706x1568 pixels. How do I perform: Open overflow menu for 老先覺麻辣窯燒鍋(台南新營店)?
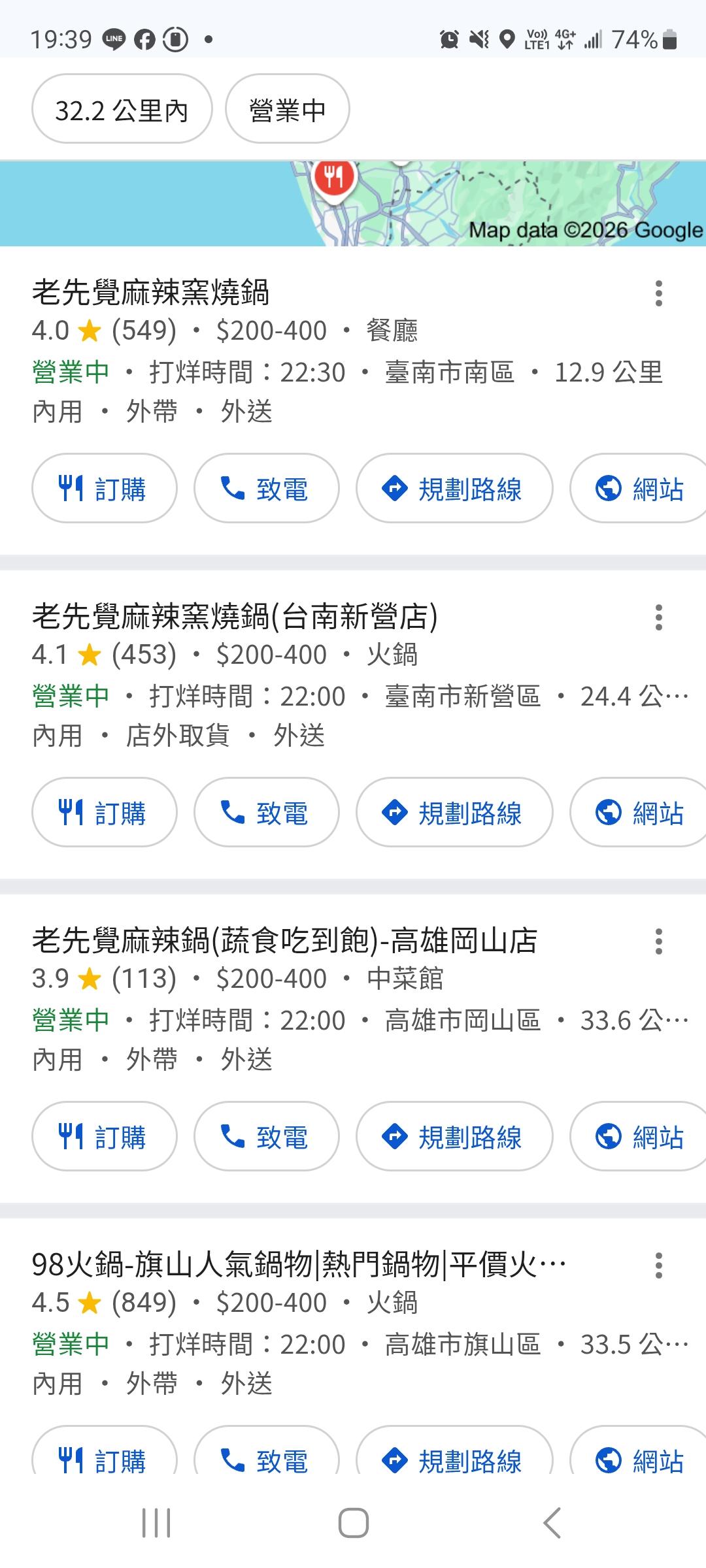tap(658, 617)
